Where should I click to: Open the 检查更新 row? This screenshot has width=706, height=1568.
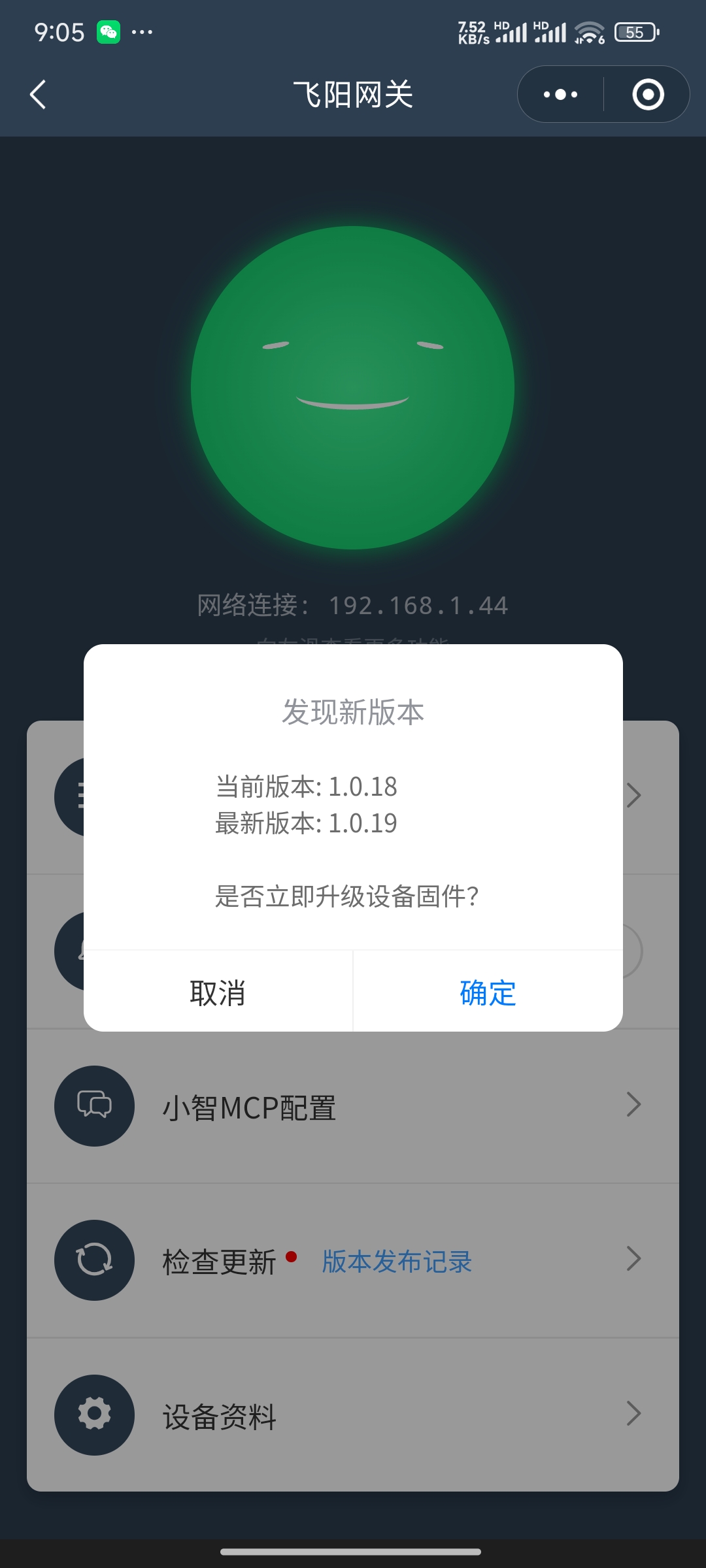tap(219, 1261)
